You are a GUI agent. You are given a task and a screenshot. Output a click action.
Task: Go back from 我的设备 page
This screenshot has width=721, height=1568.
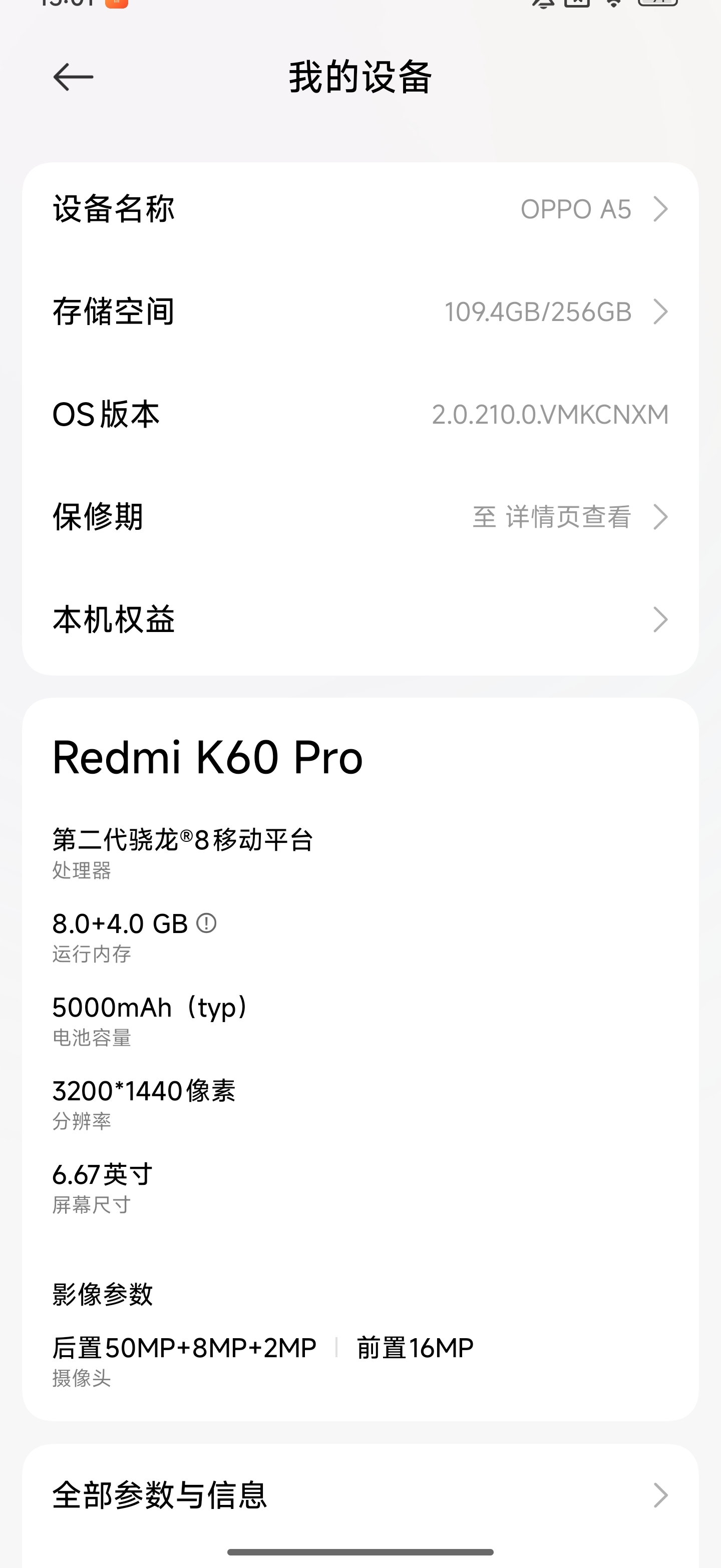(x=73, y=77)
